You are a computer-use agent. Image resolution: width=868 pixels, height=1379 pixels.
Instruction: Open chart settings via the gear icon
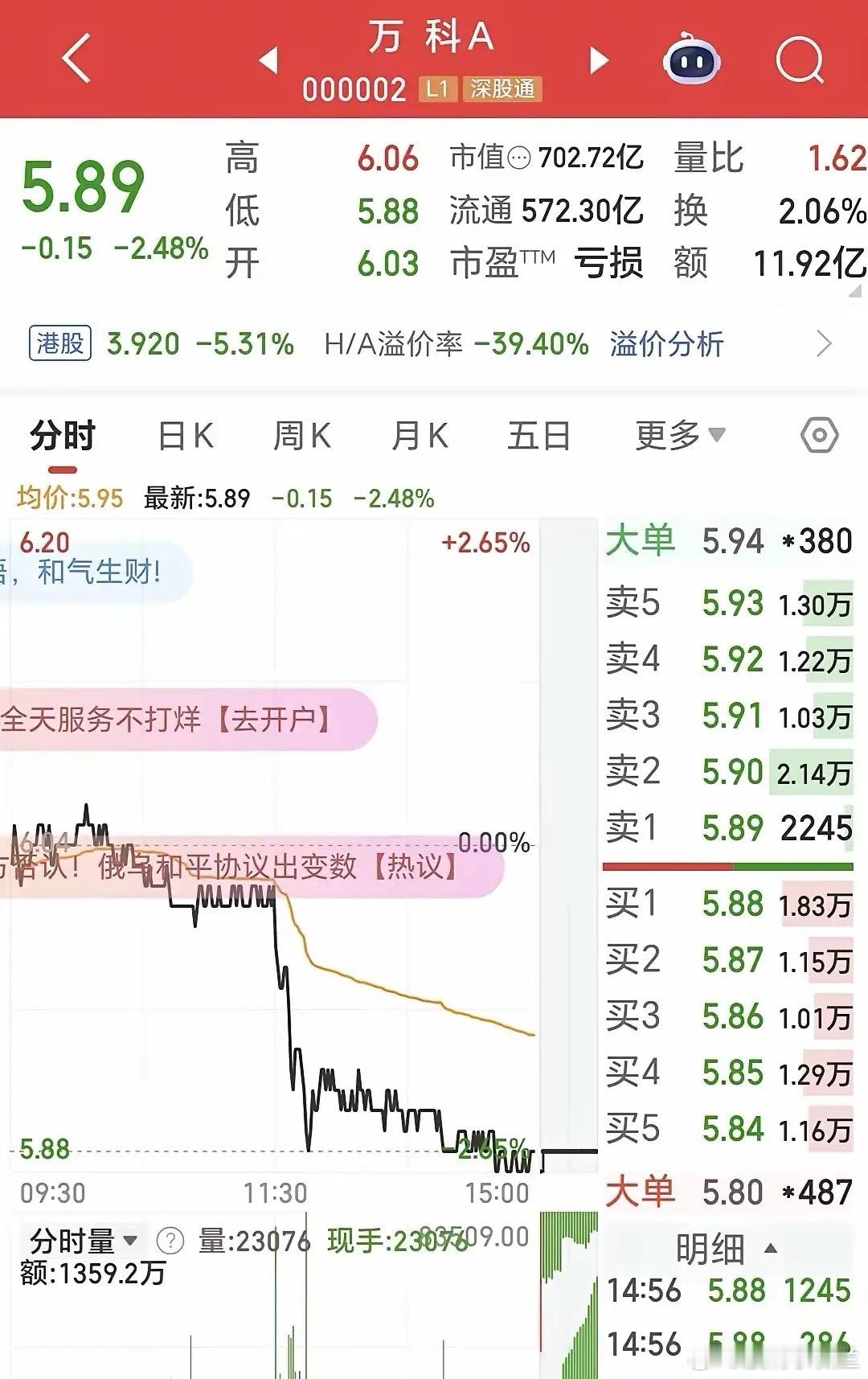(818, 434)
